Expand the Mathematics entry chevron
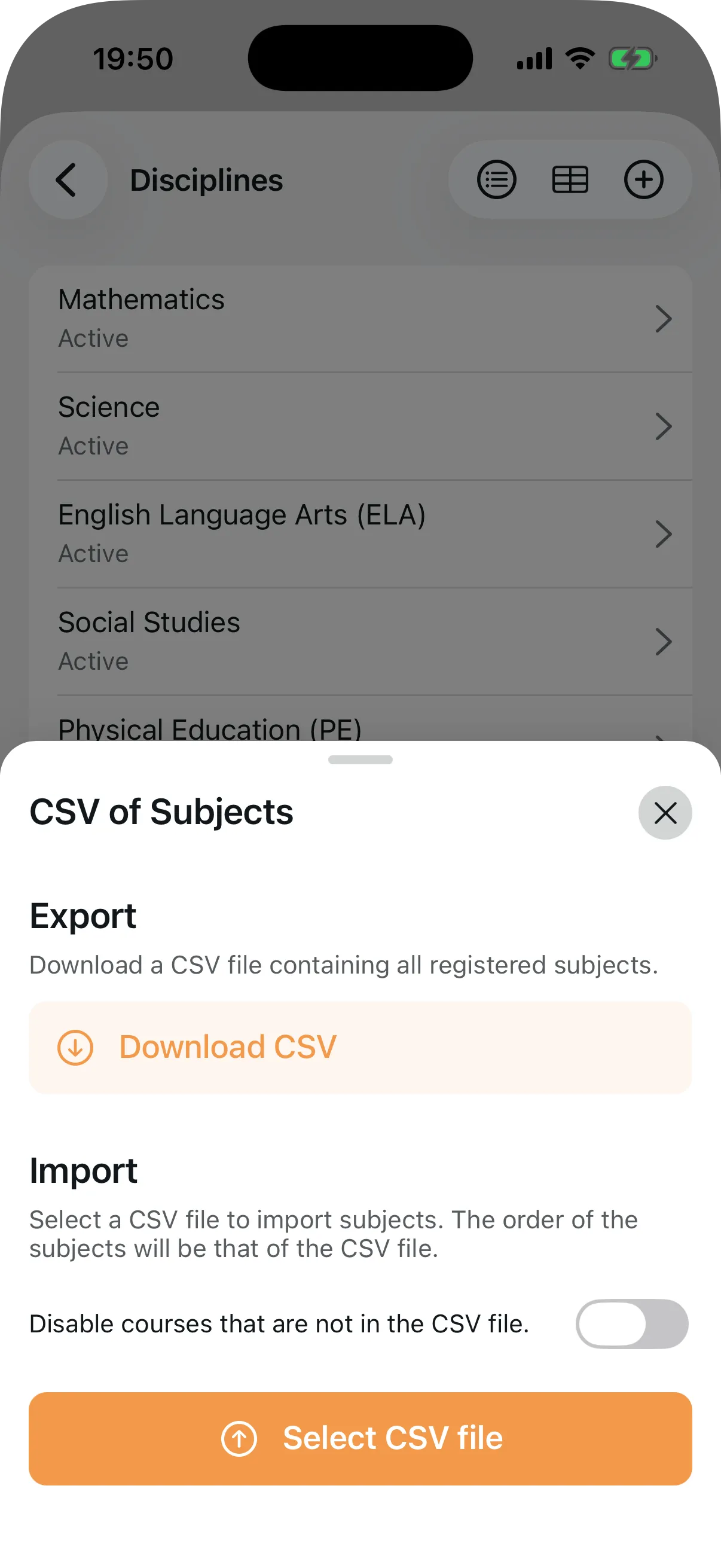 663,319
